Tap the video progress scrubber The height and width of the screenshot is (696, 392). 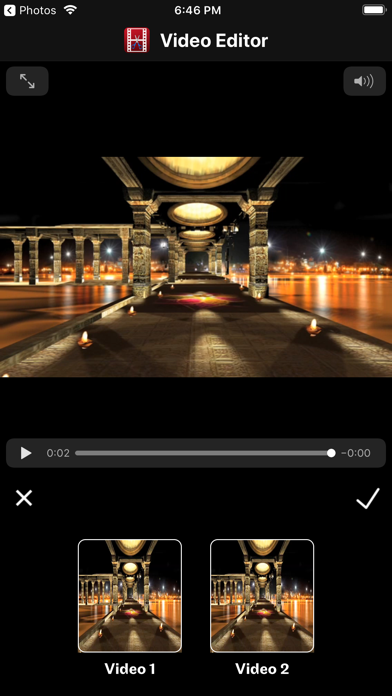tap(205, 453)
